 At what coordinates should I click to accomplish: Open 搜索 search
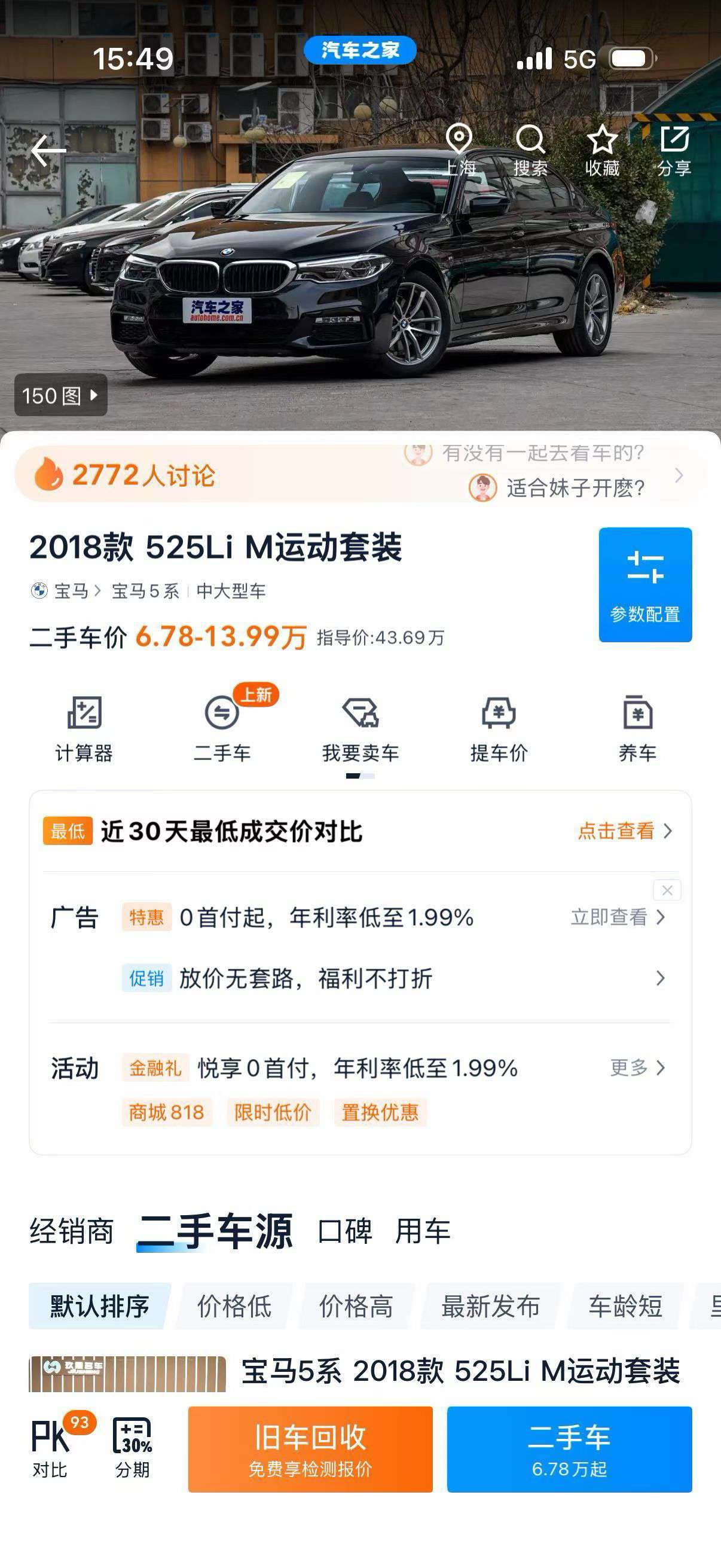(x=530, y=150)
